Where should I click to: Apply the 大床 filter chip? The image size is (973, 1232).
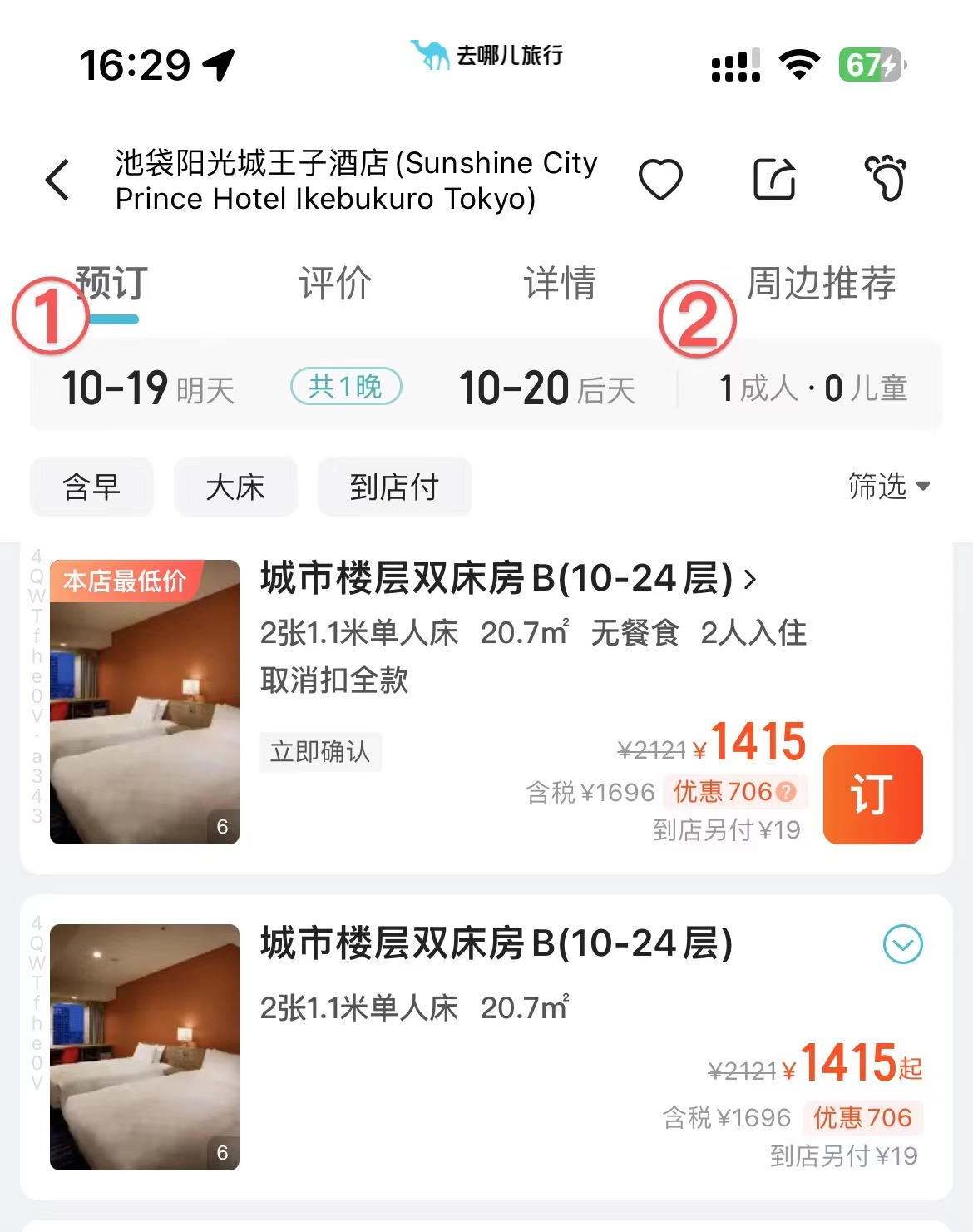[x=235, y=487]
